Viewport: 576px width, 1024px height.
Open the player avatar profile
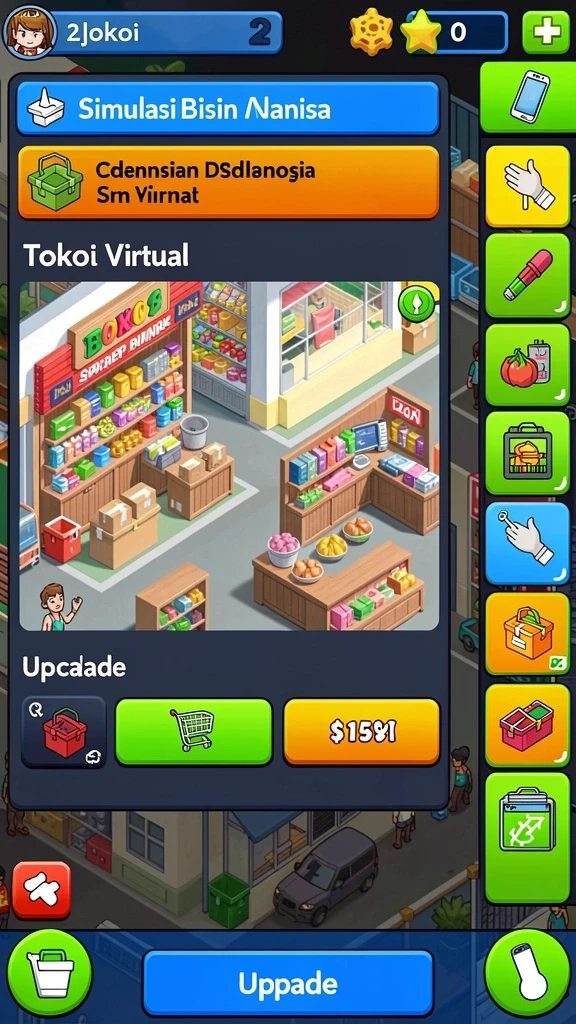click(x=29, y=32)
